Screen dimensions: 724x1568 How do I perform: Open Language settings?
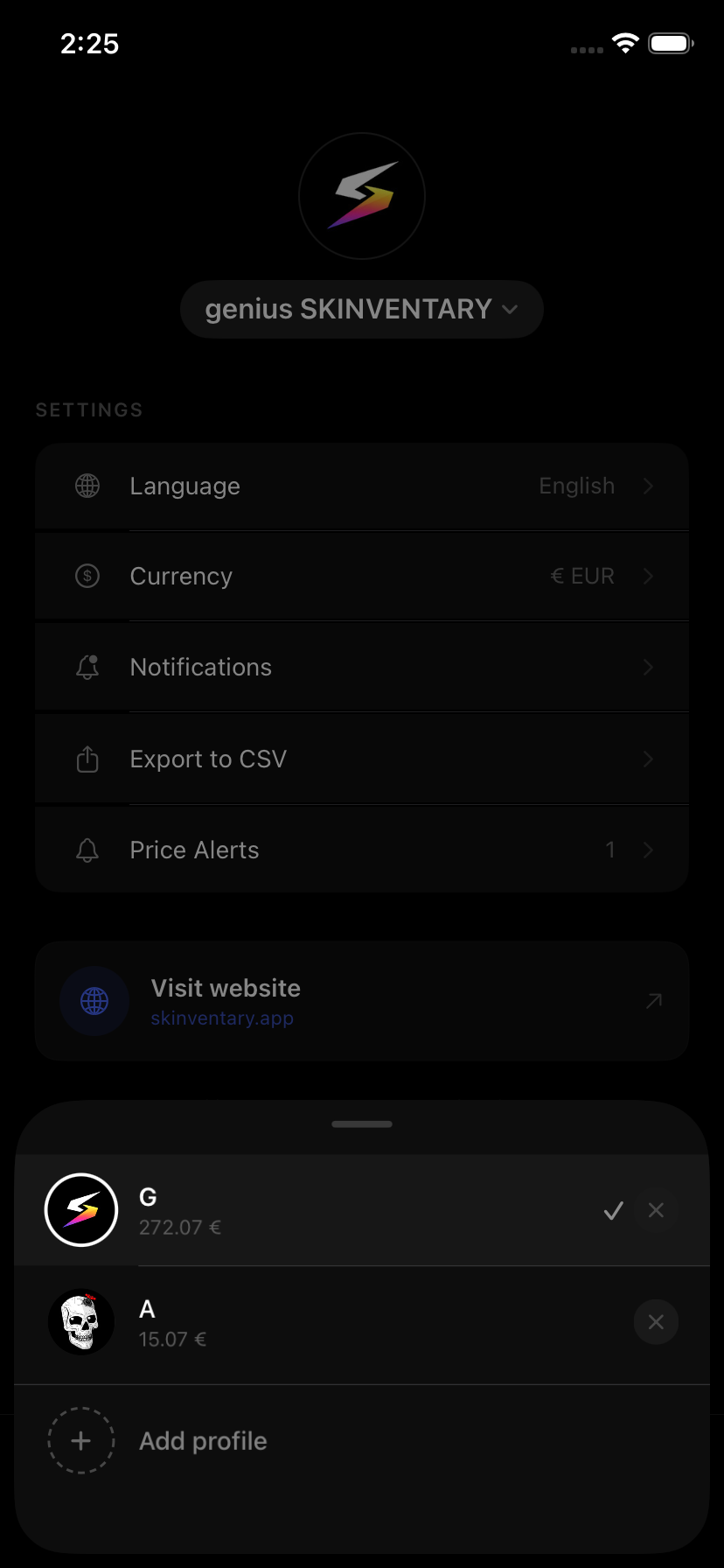pyautogui.click(x=361, y=486)
